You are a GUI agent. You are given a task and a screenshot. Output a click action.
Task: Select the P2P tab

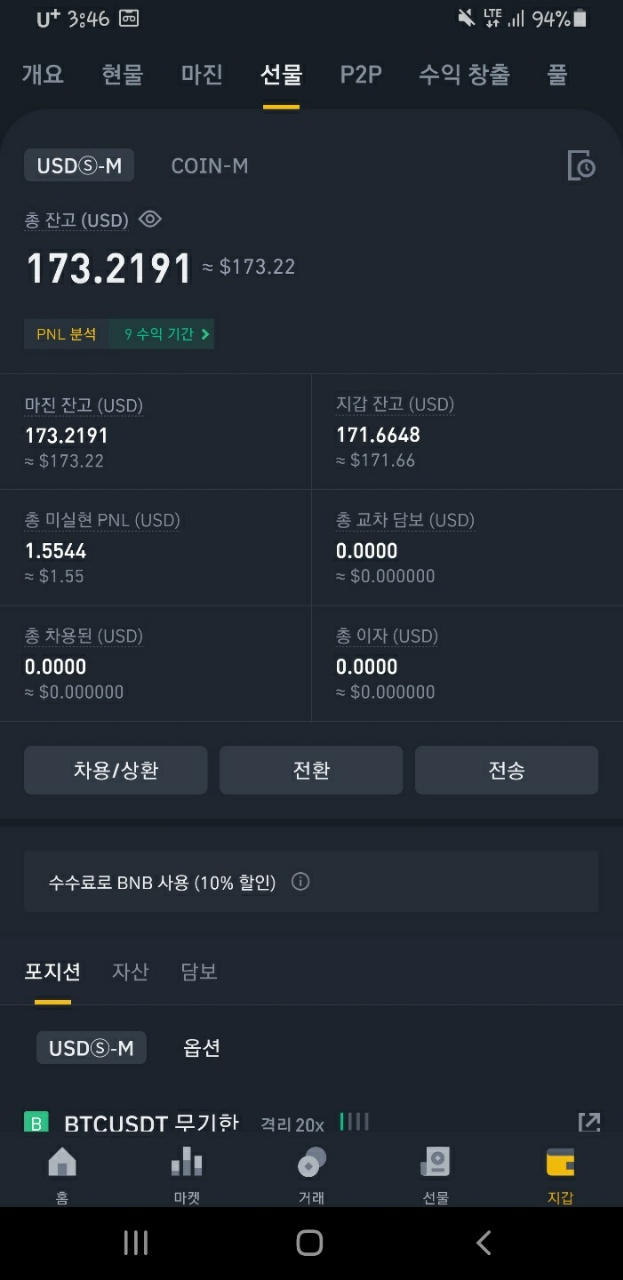[360, 74]
